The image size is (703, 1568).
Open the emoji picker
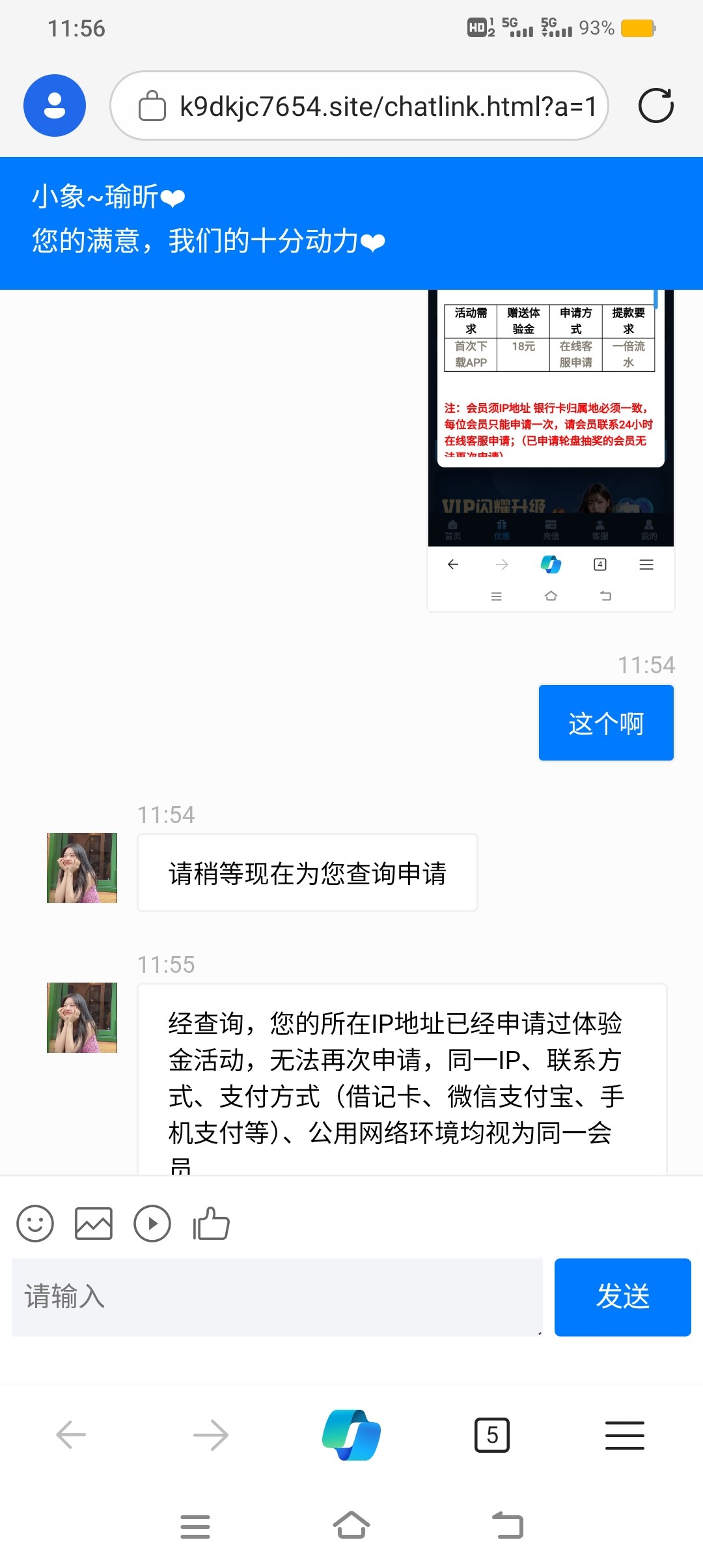coord(35,1224)
